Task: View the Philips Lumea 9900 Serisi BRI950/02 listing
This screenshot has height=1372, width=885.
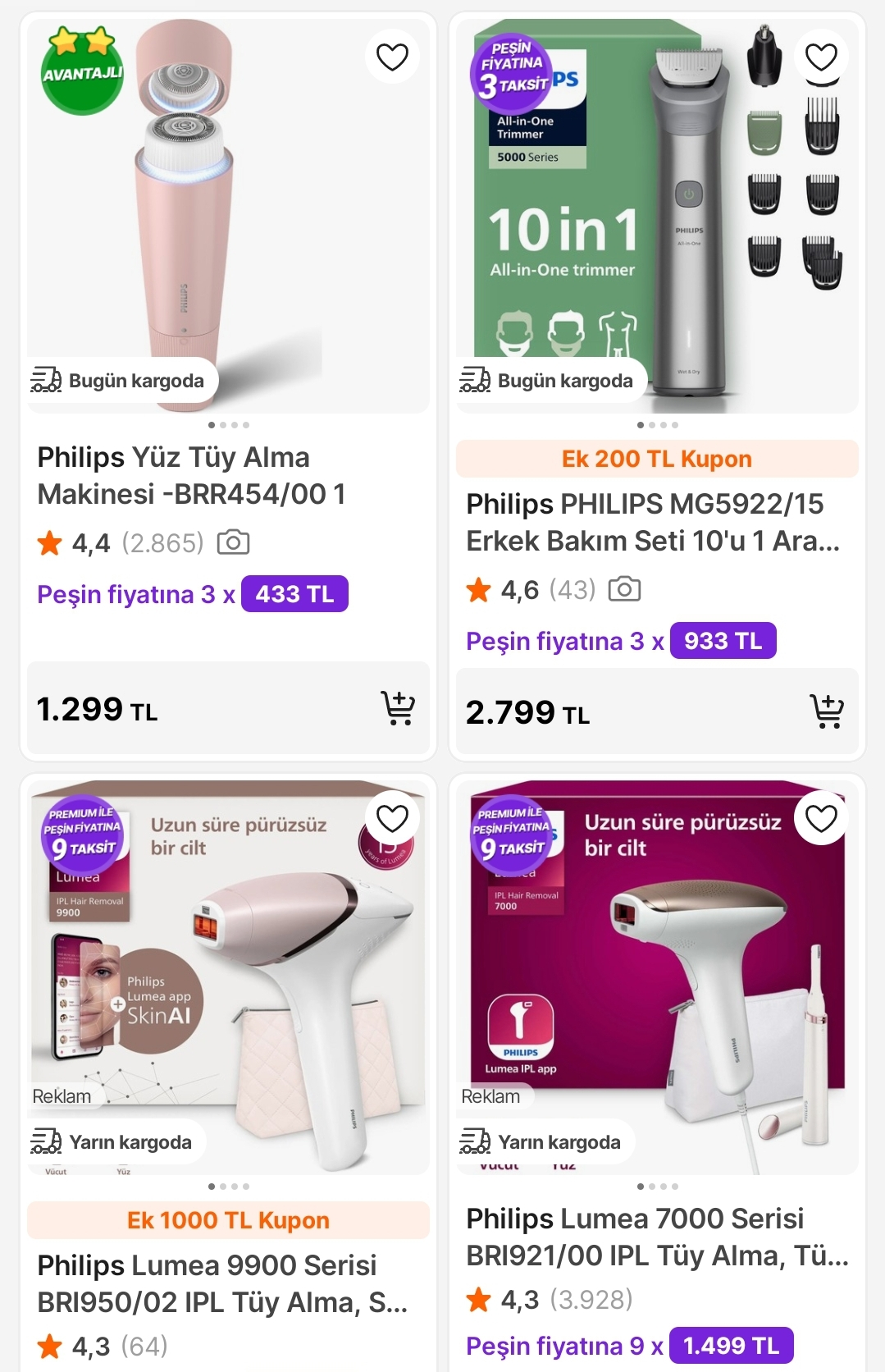Action: pos(222,1283)
